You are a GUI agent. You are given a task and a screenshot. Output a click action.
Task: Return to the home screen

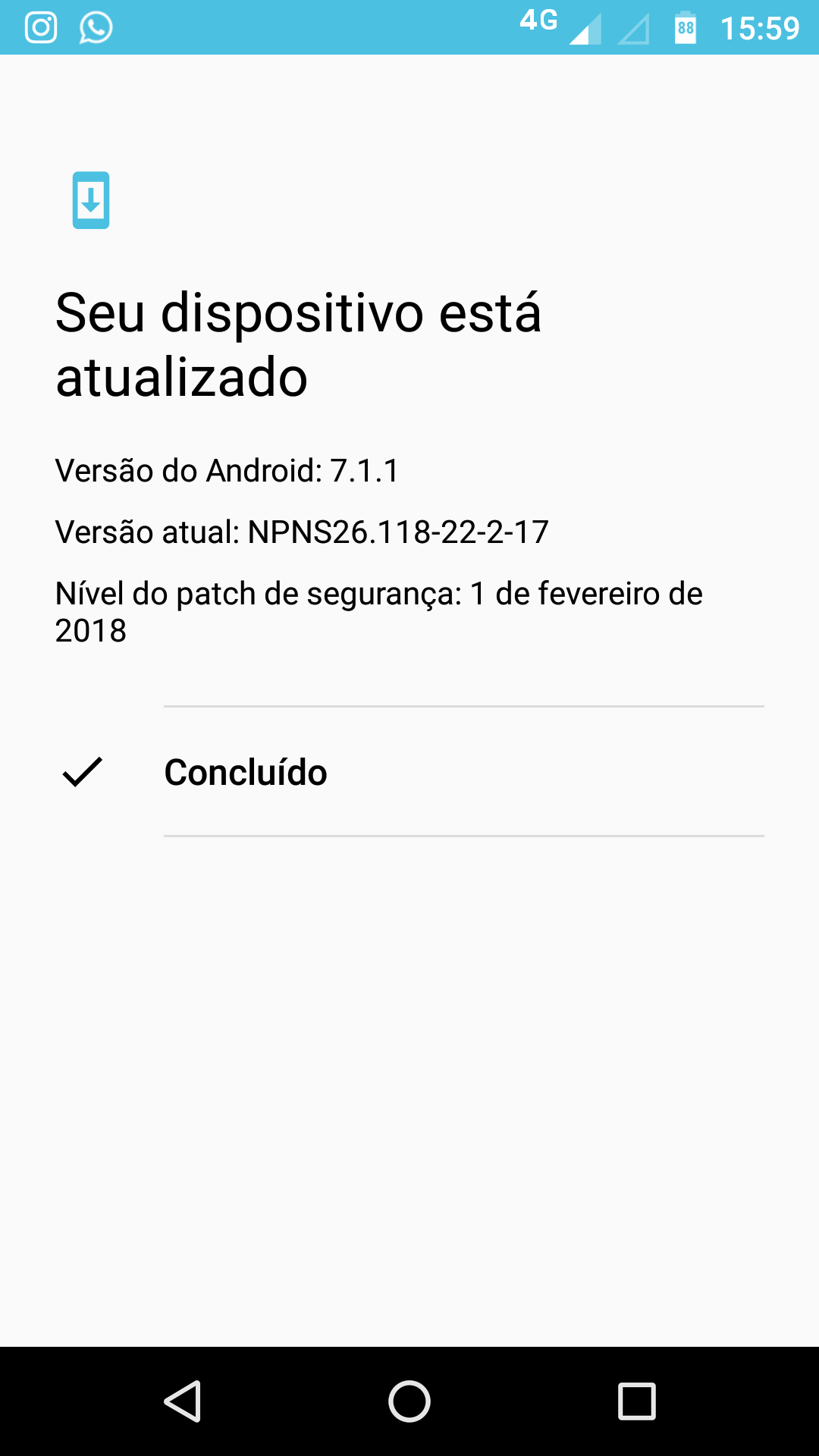point(409,1401)
